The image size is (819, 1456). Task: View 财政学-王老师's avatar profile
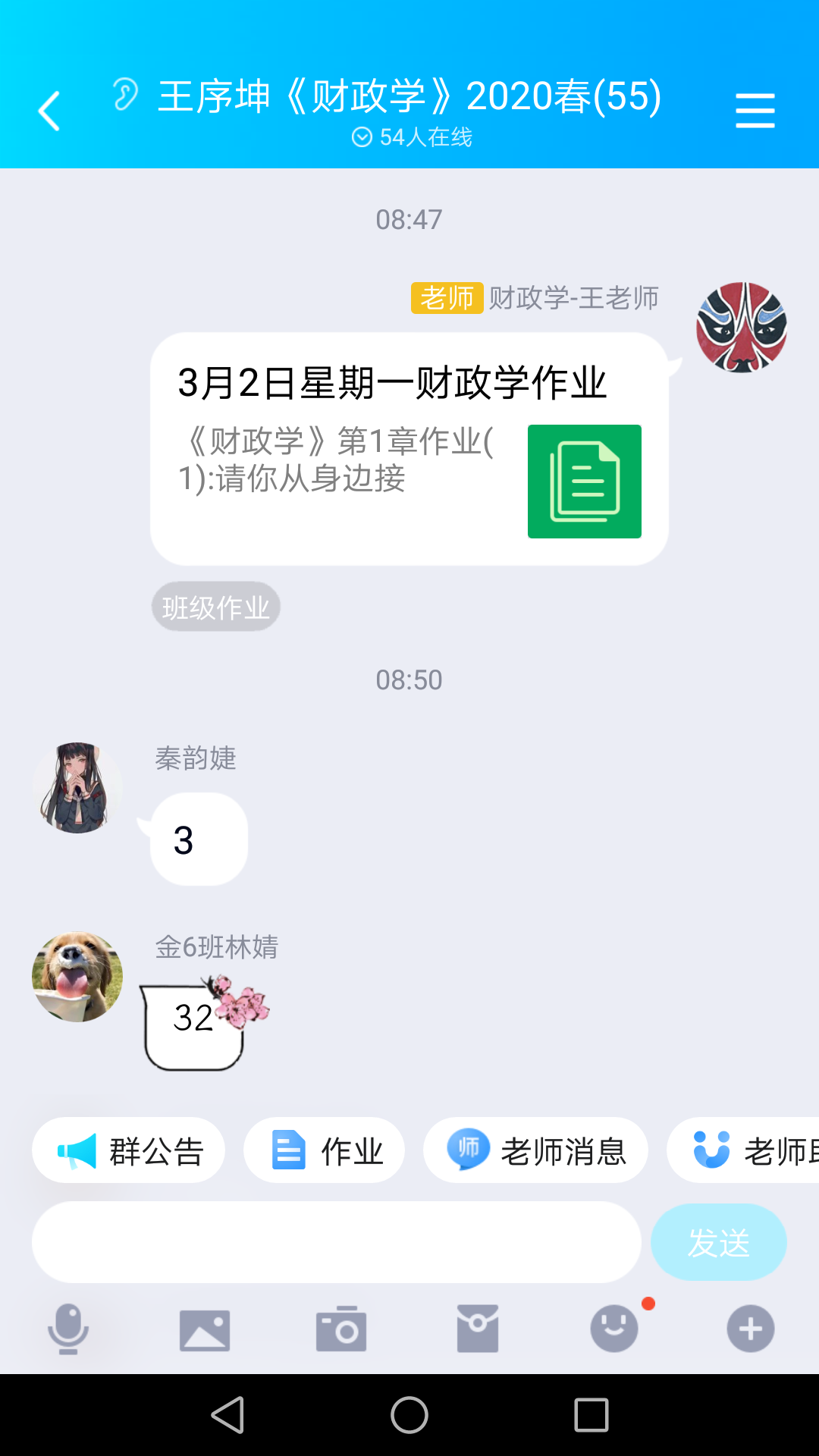741,328
